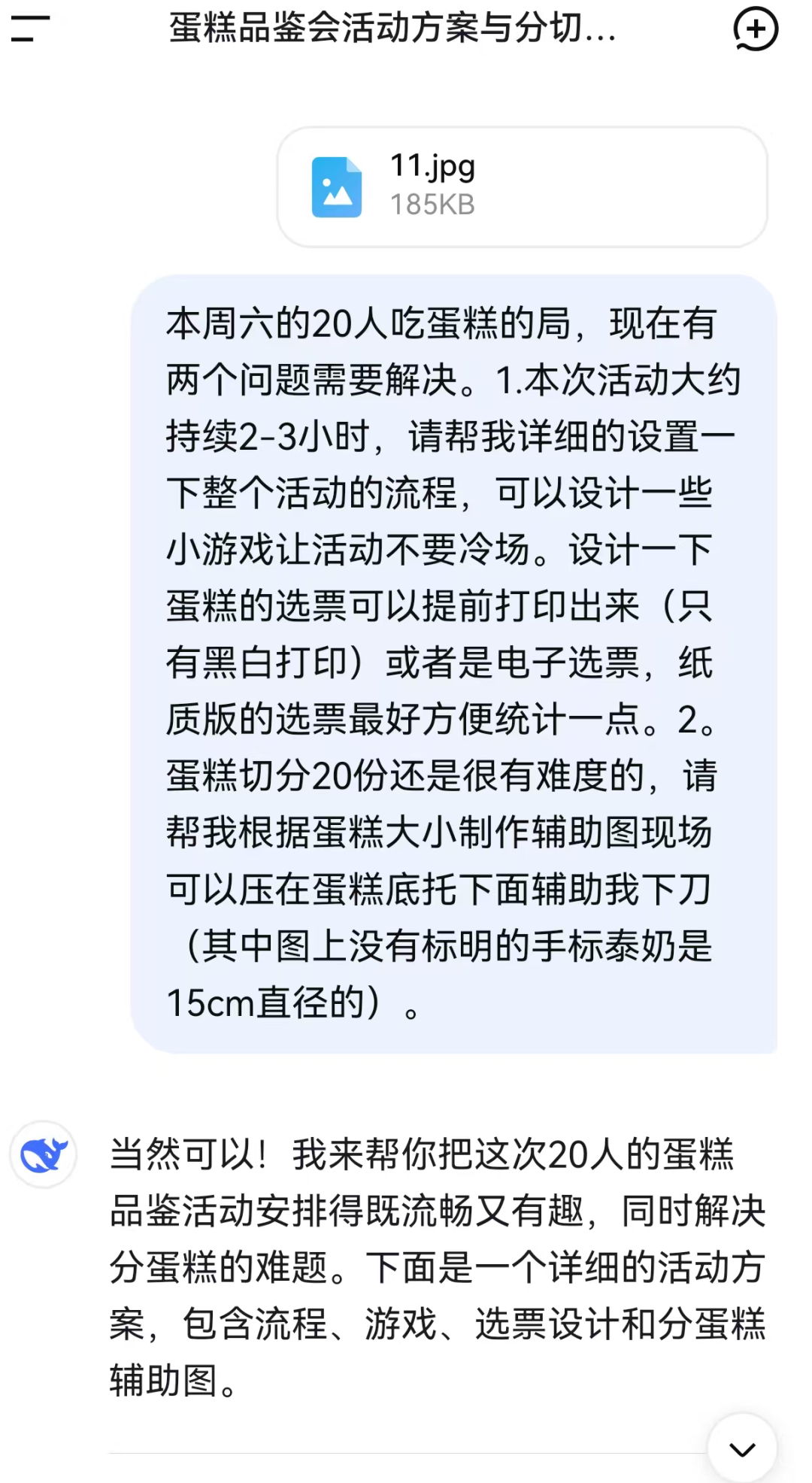Jump to the bottom of the conversation
812x1483 pixels.
point(741,1448)
